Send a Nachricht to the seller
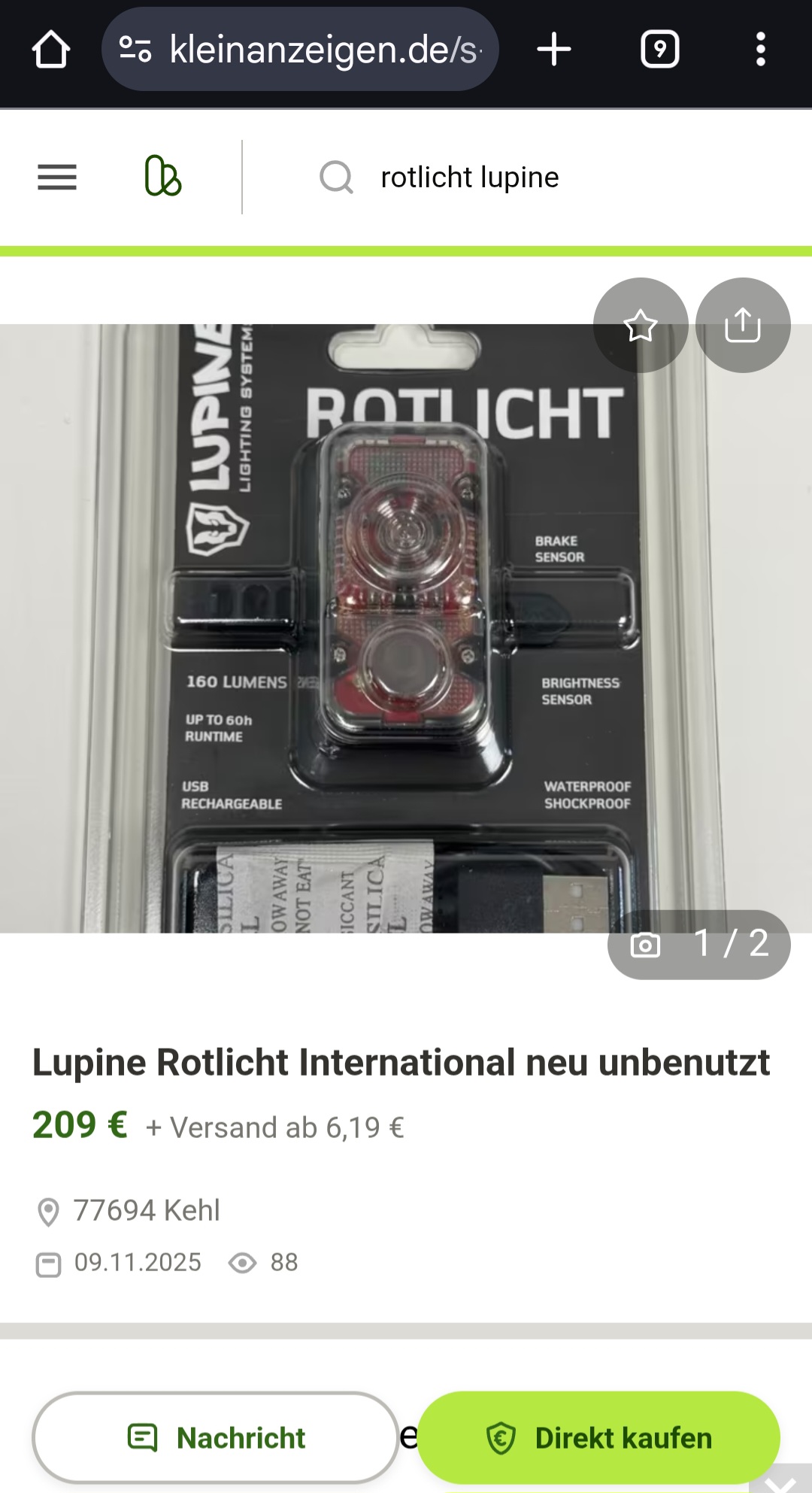 216,1437
